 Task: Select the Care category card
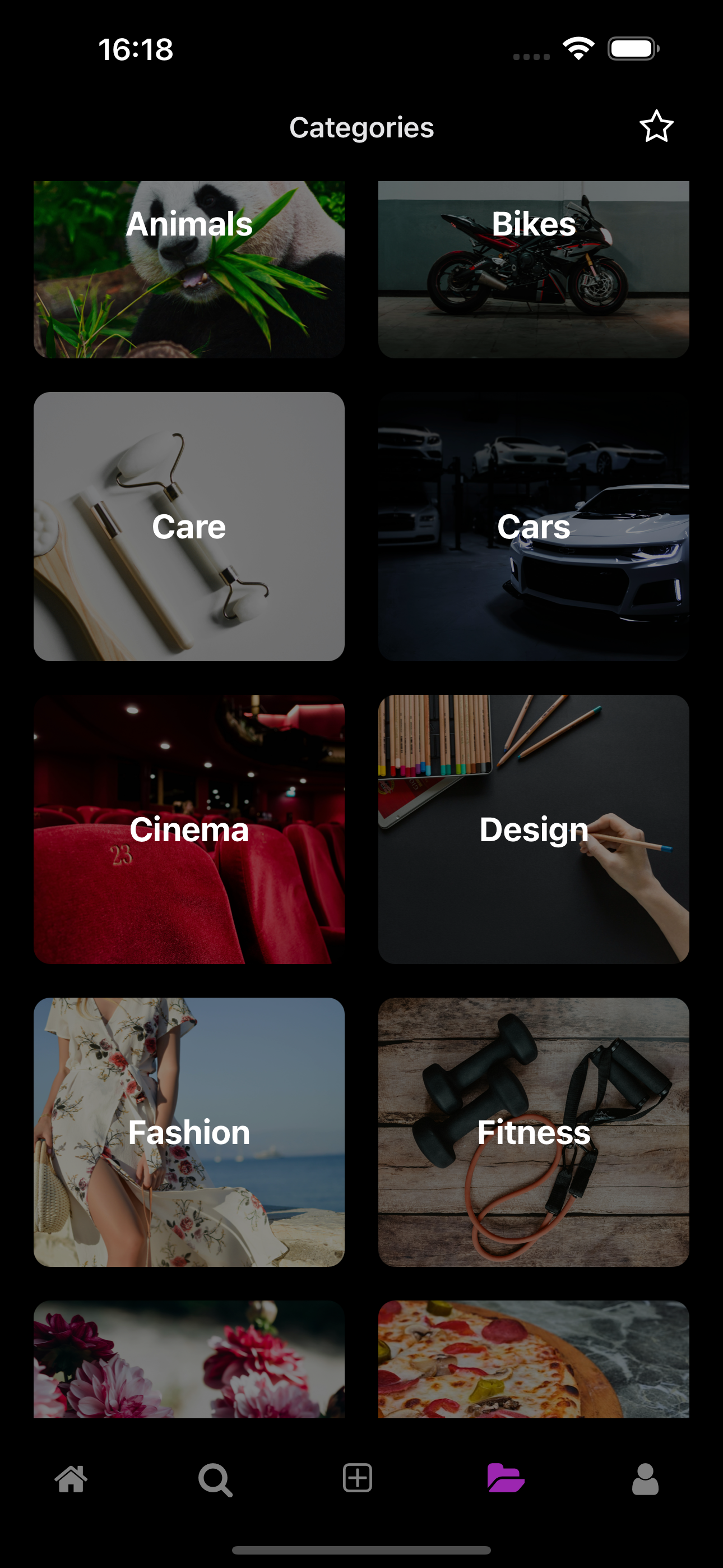coord(189,526)
